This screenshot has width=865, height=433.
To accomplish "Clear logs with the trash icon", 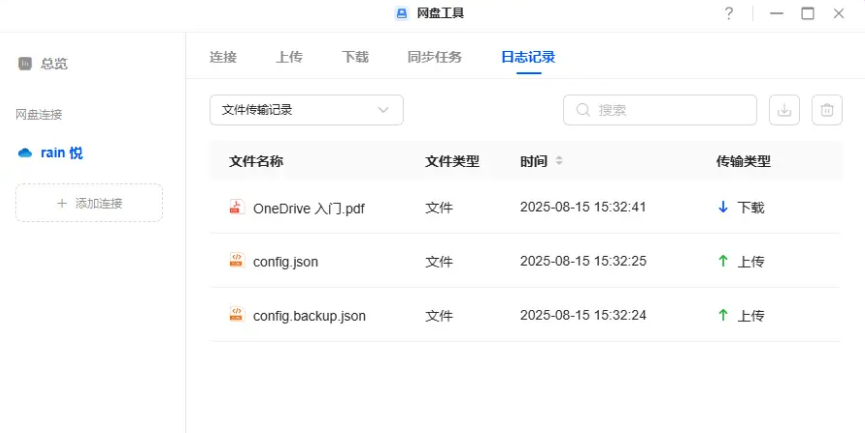I will tap(826, 110).
